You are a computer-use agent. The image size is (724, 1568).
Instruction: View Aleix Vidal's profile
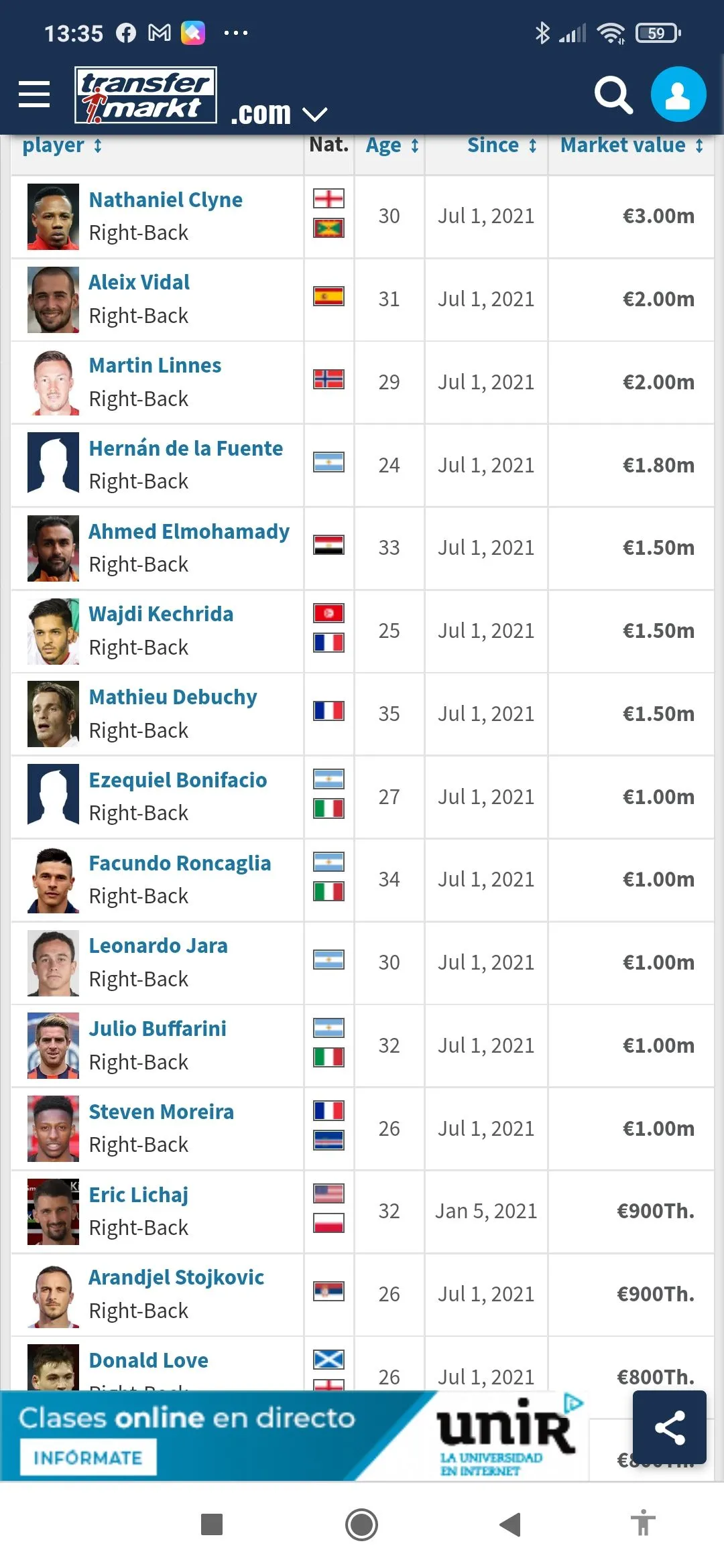click(139, 282)
